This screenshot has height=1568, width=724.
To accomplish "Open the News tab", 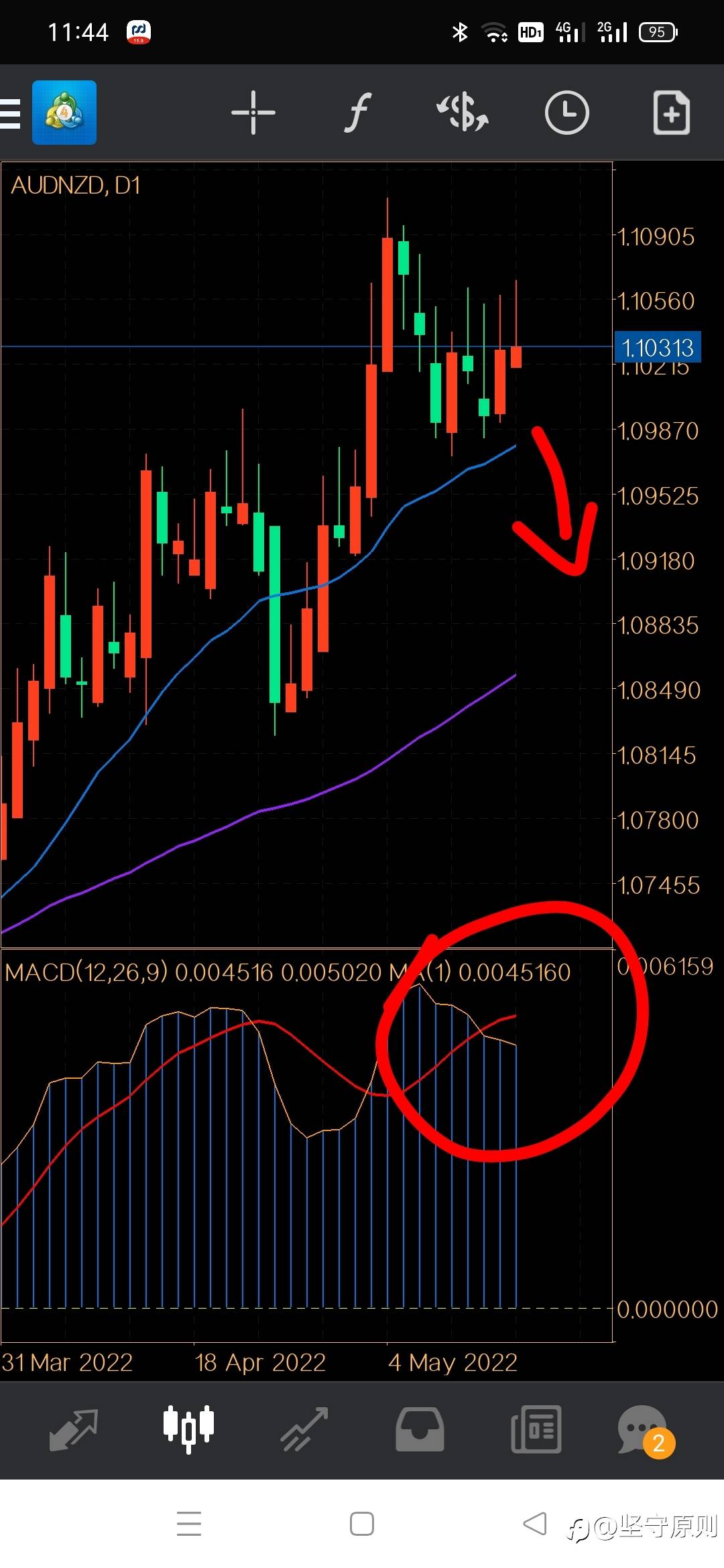I will point(536,1429).
